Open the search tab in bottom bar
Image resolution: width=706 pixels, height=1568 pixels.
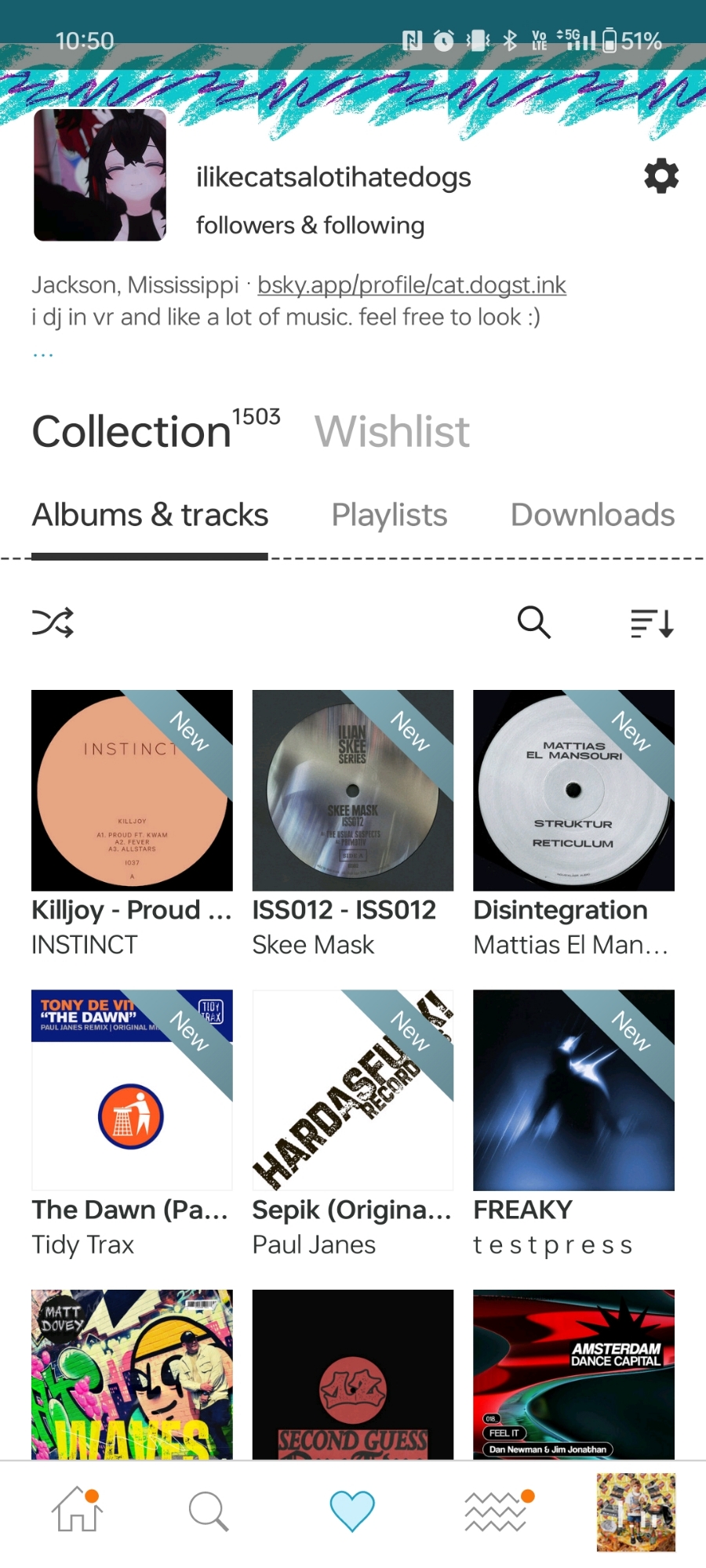(209, 1510)
